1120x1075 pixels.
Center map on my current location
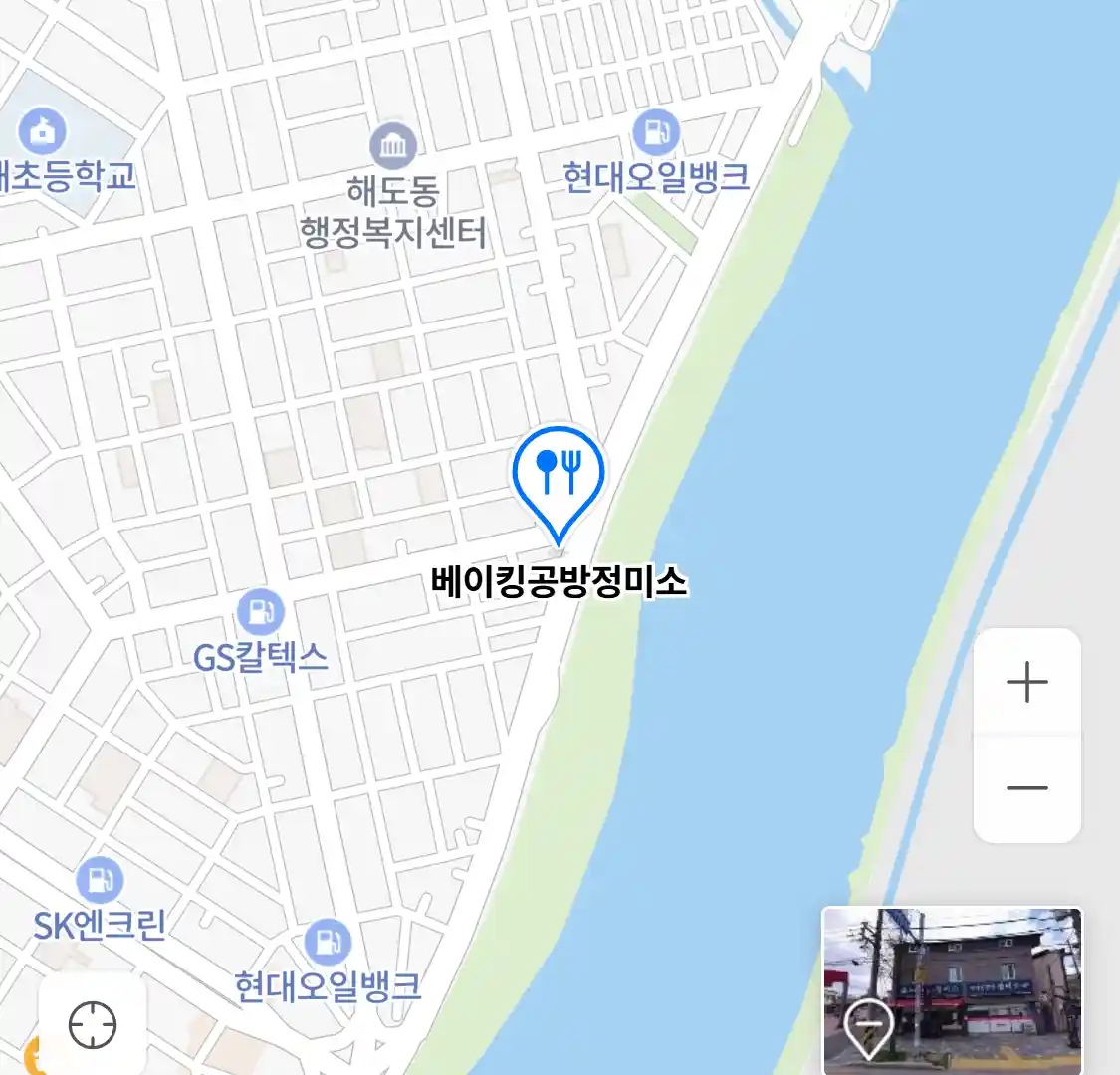click(93, 1024)
